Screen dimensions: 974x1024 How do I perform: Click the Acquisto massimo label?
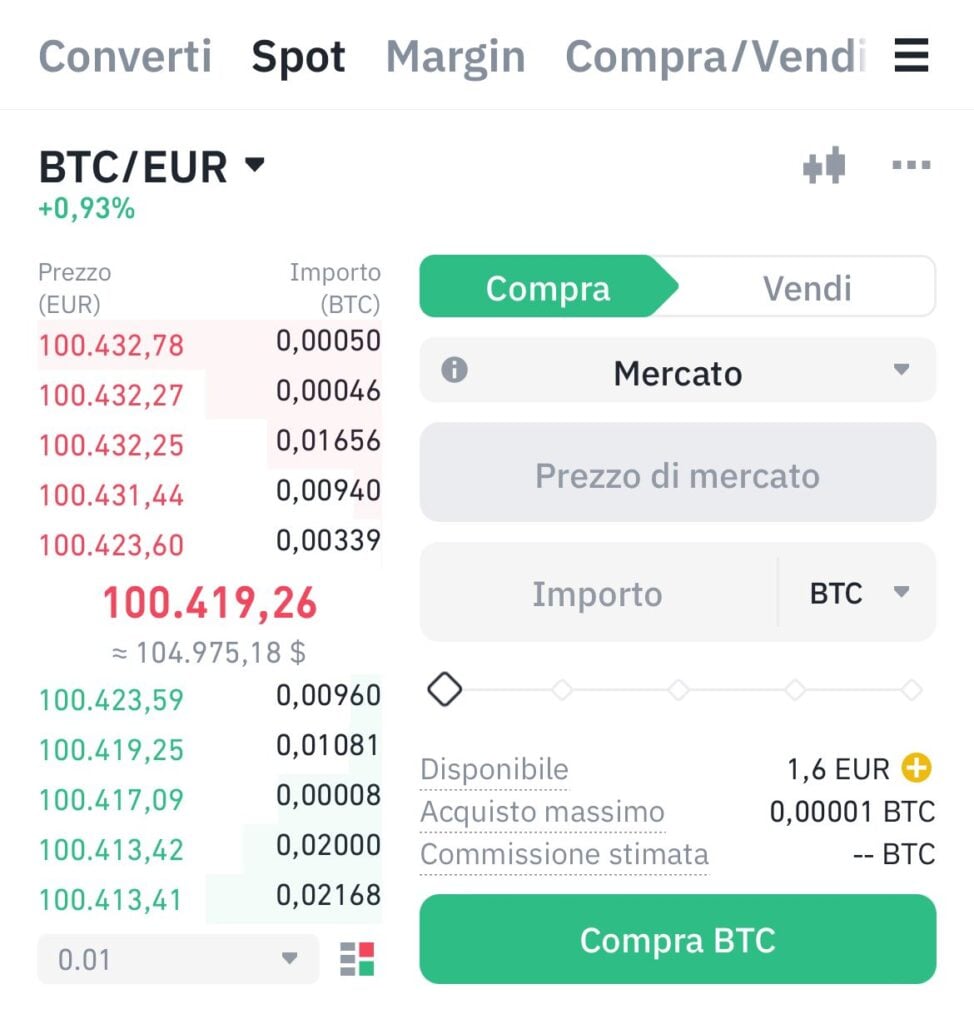[543, 812]
